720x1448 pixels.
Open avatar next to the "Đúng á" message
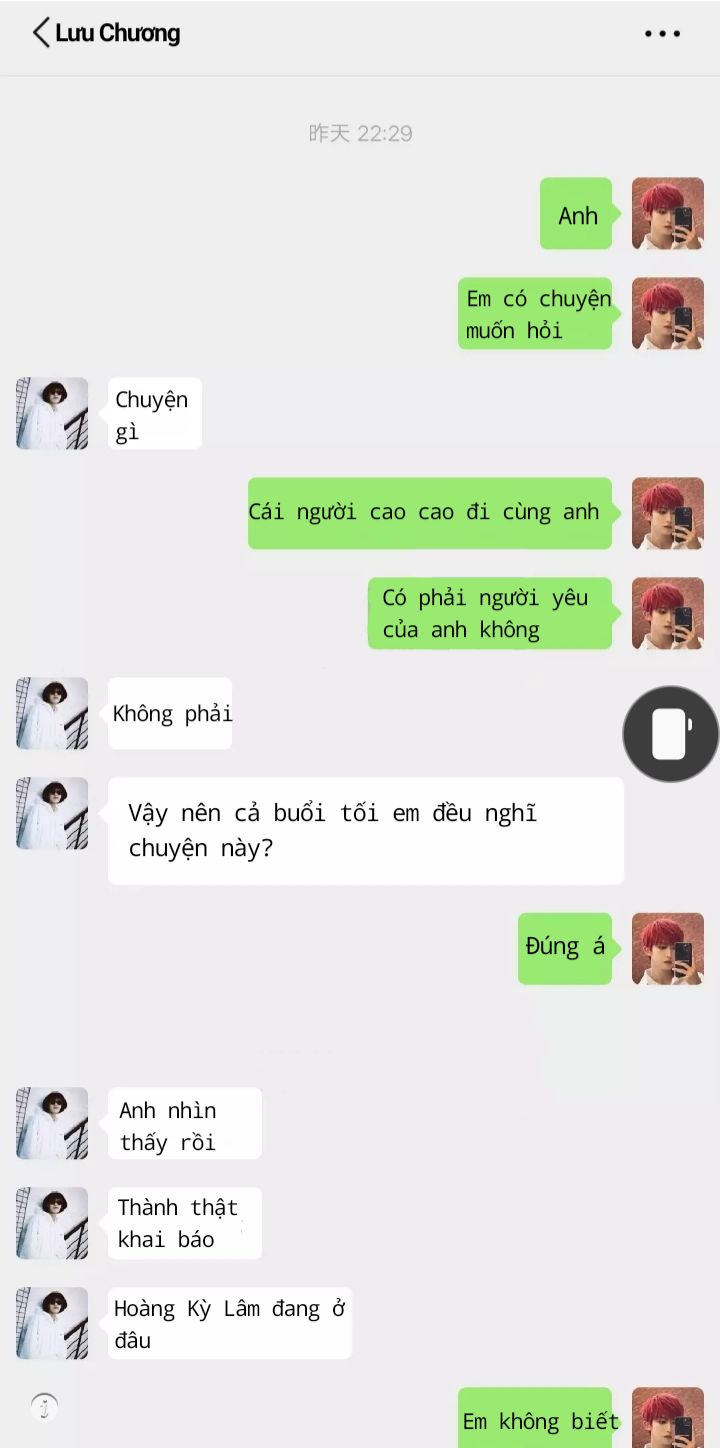(x=668, y=948)
